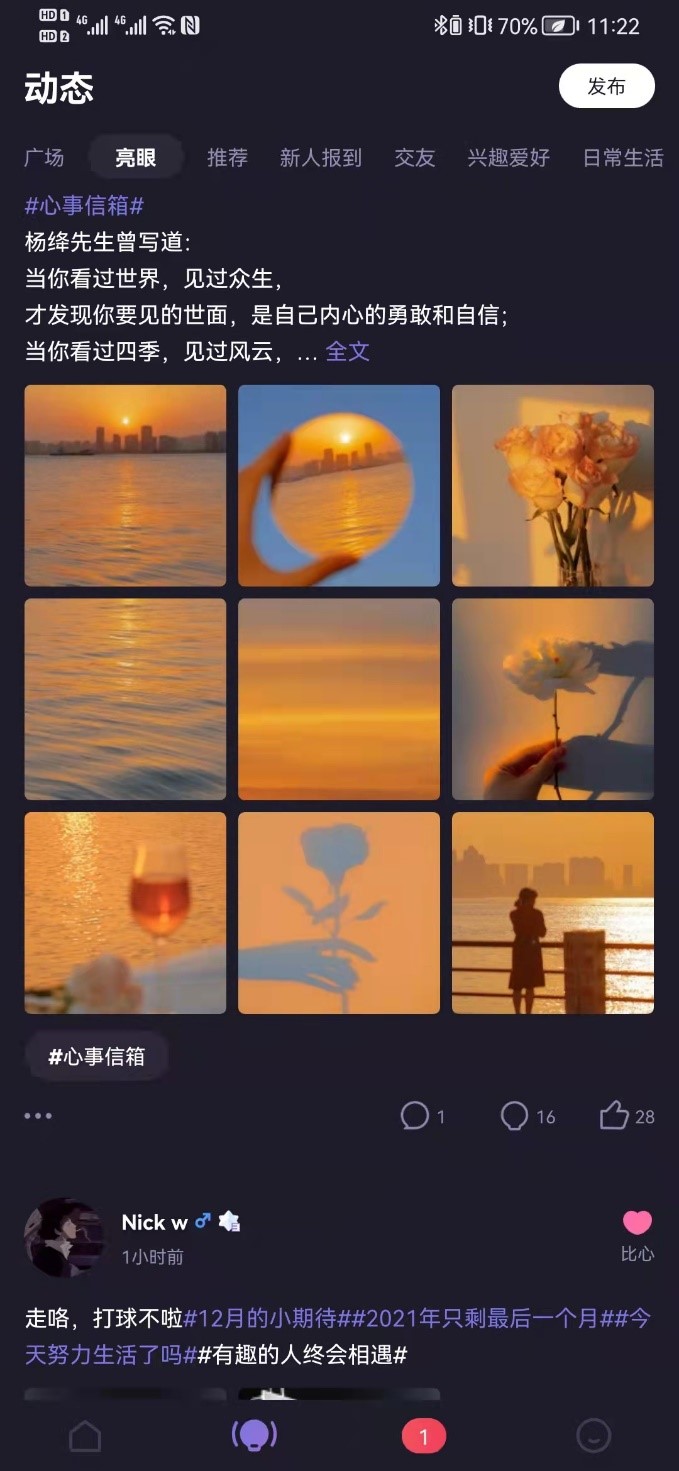This screenshot has height=1471, width=679.
Task: Tap the 发布 publish button
Action: [606, 86]
